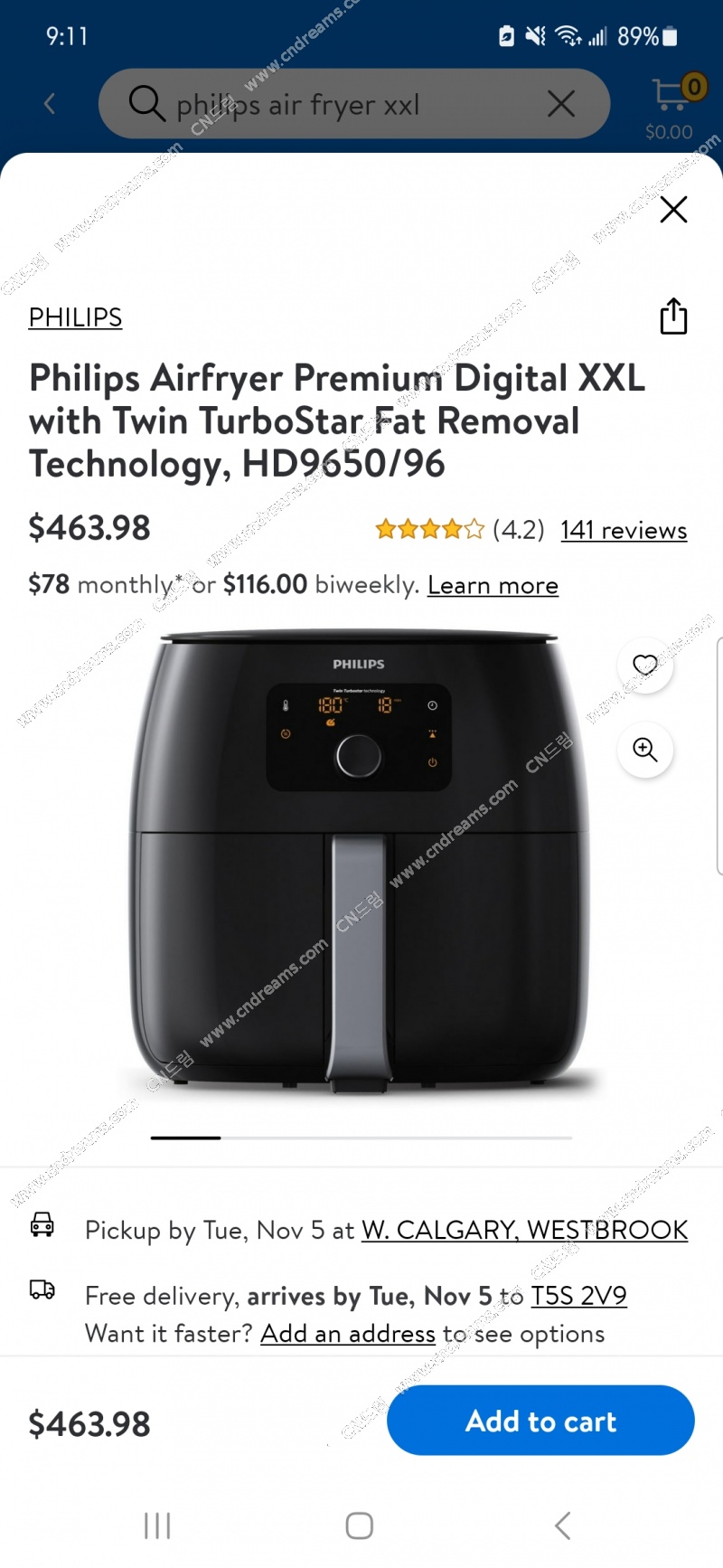Change pickup store W. CALGARY, WESTBROOK

point(524,1230)
